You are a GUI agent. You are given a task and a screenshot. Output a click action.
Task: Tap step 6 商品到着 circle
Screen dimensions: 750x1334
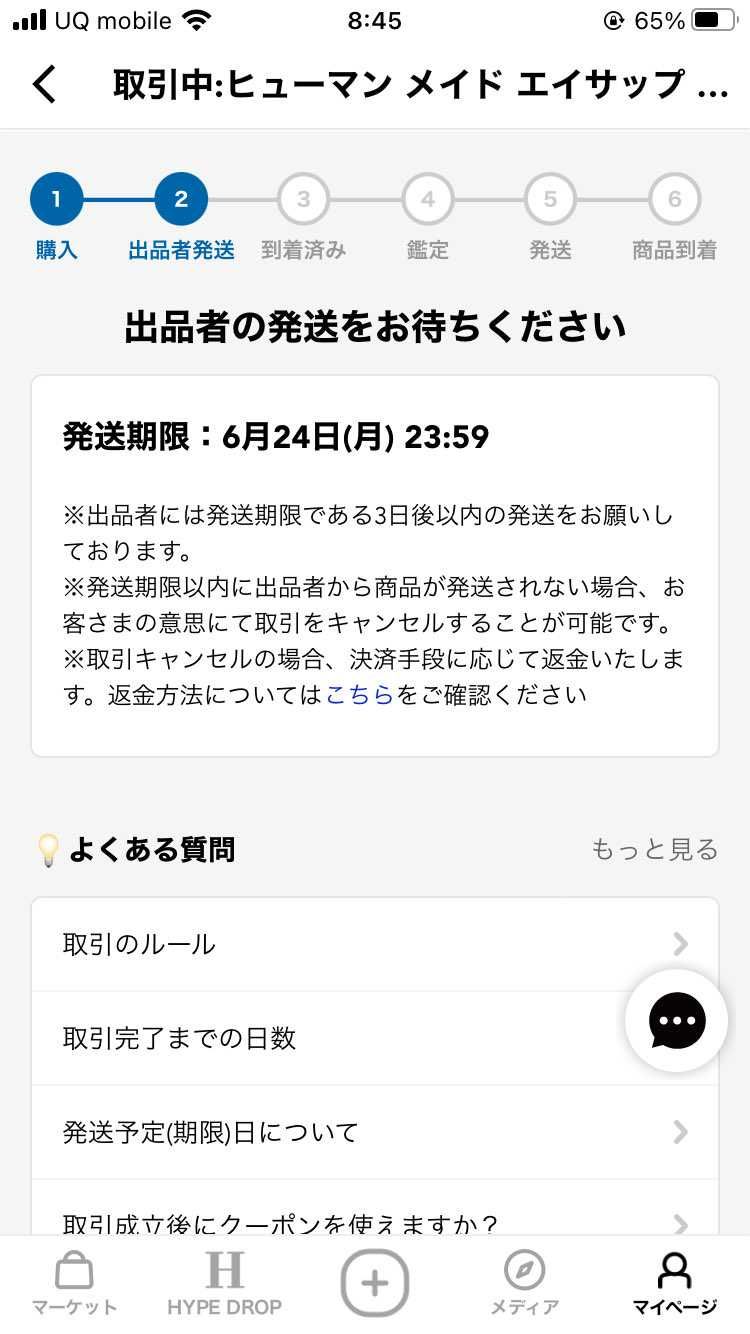click(x=674, y=199)
